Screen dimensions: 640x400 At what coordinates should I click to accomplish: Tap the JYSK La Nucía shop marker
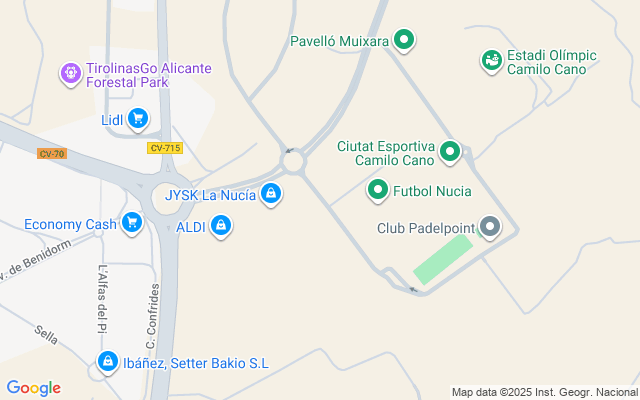pos(270,194)
